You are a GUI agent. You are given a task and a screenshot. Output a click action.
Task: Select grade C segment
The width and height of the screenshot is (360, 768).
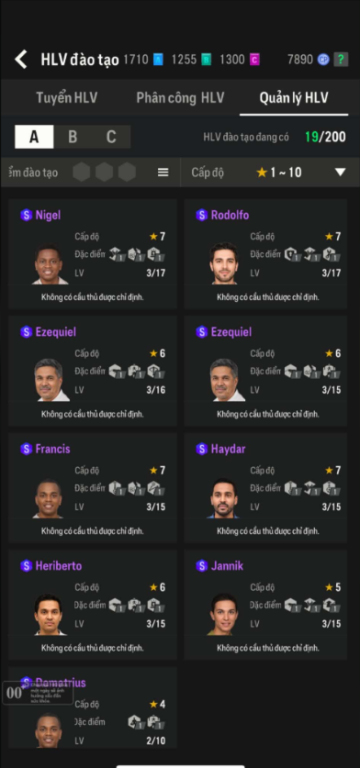[x=111, y=137]
